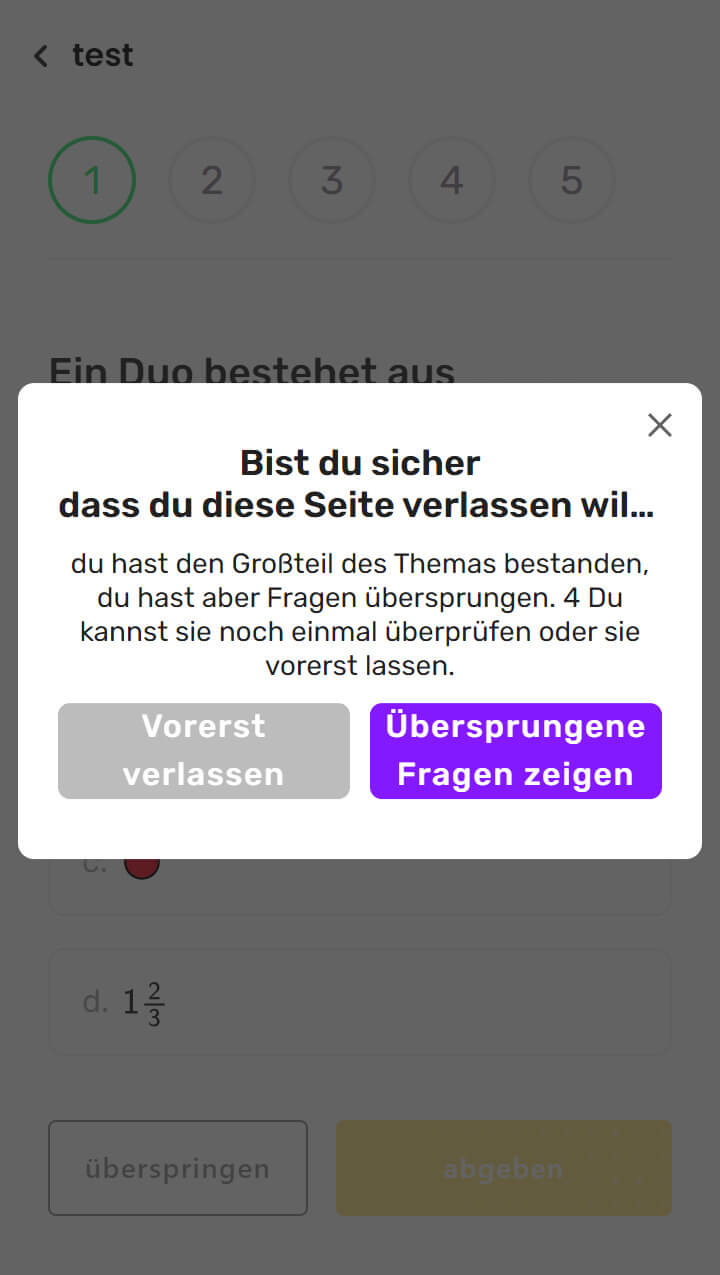Choose 'Vorerst verlassen' to leave for now
This screenshot has width=720, height=1275.
[204, 751]
